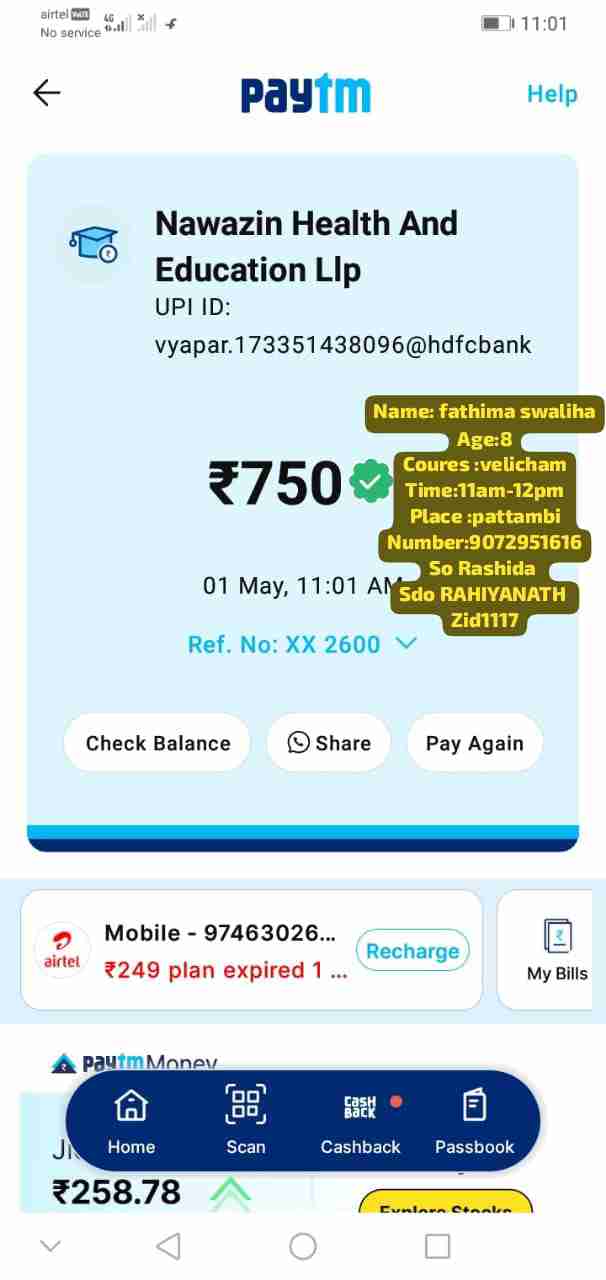This screenshot has height=1280, width=606.
Task: Switch to the Cashback tab
Action: coord(360,1122)
